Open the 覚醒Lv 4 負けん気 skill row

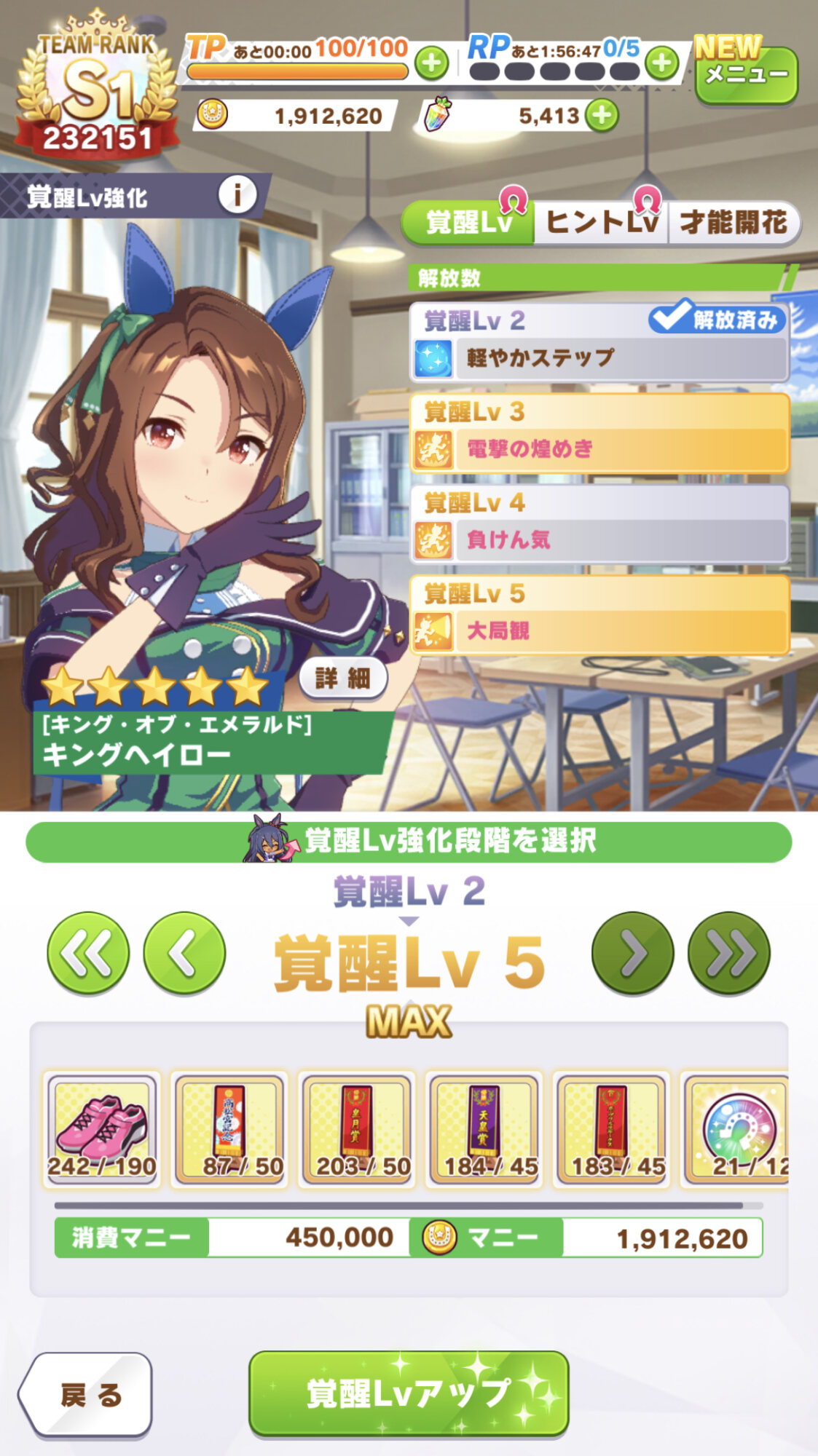tap(600, 524)
